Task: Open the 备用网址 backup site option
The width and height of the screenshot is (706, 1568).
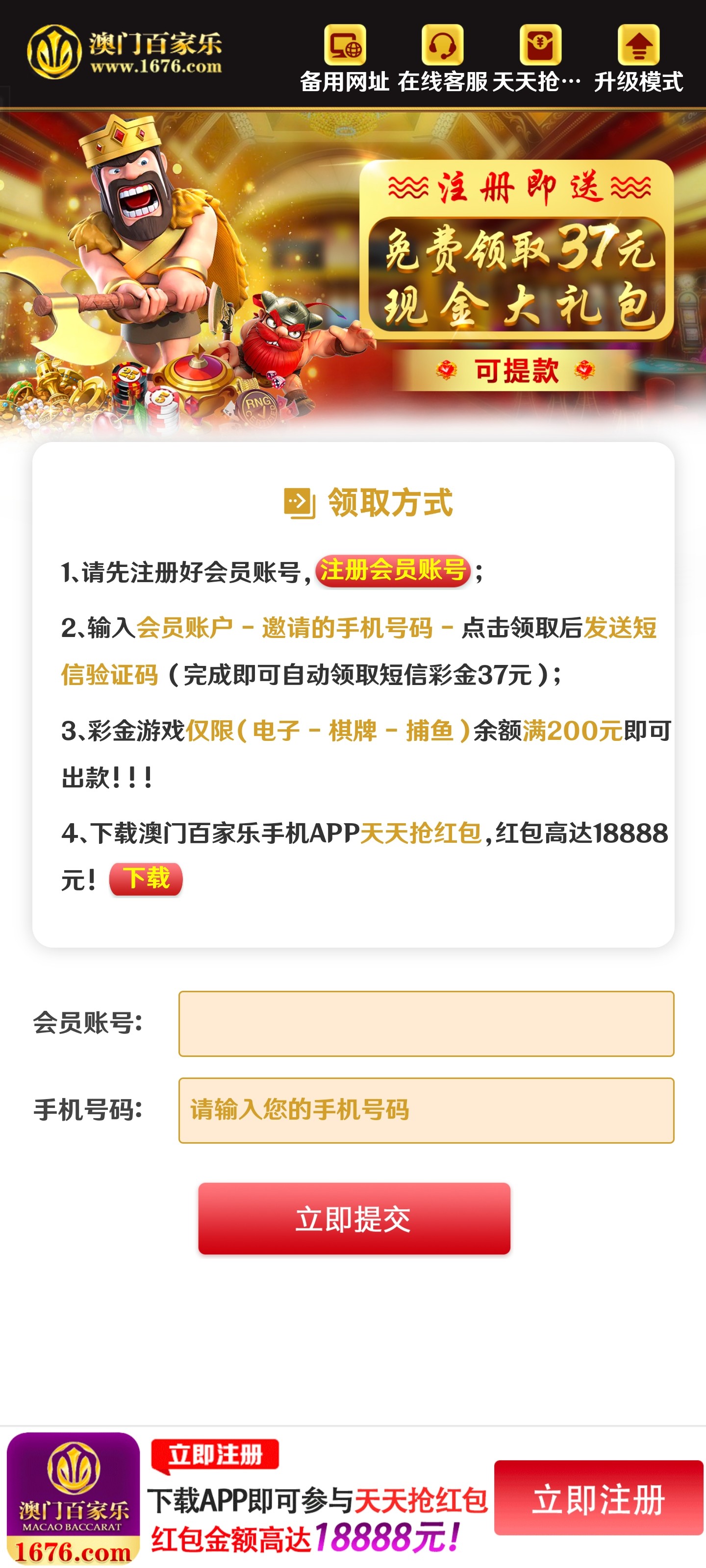Action: click(345, 58)
